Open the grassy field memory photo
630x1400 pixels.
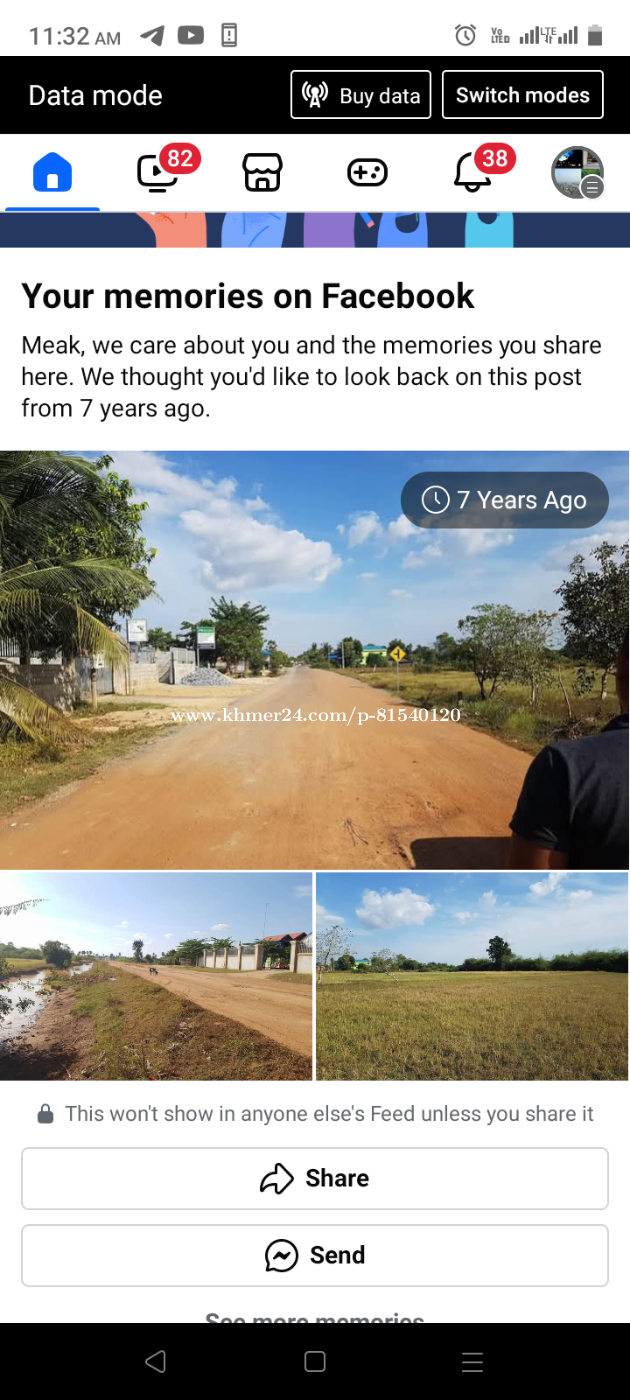coord(473,976)
